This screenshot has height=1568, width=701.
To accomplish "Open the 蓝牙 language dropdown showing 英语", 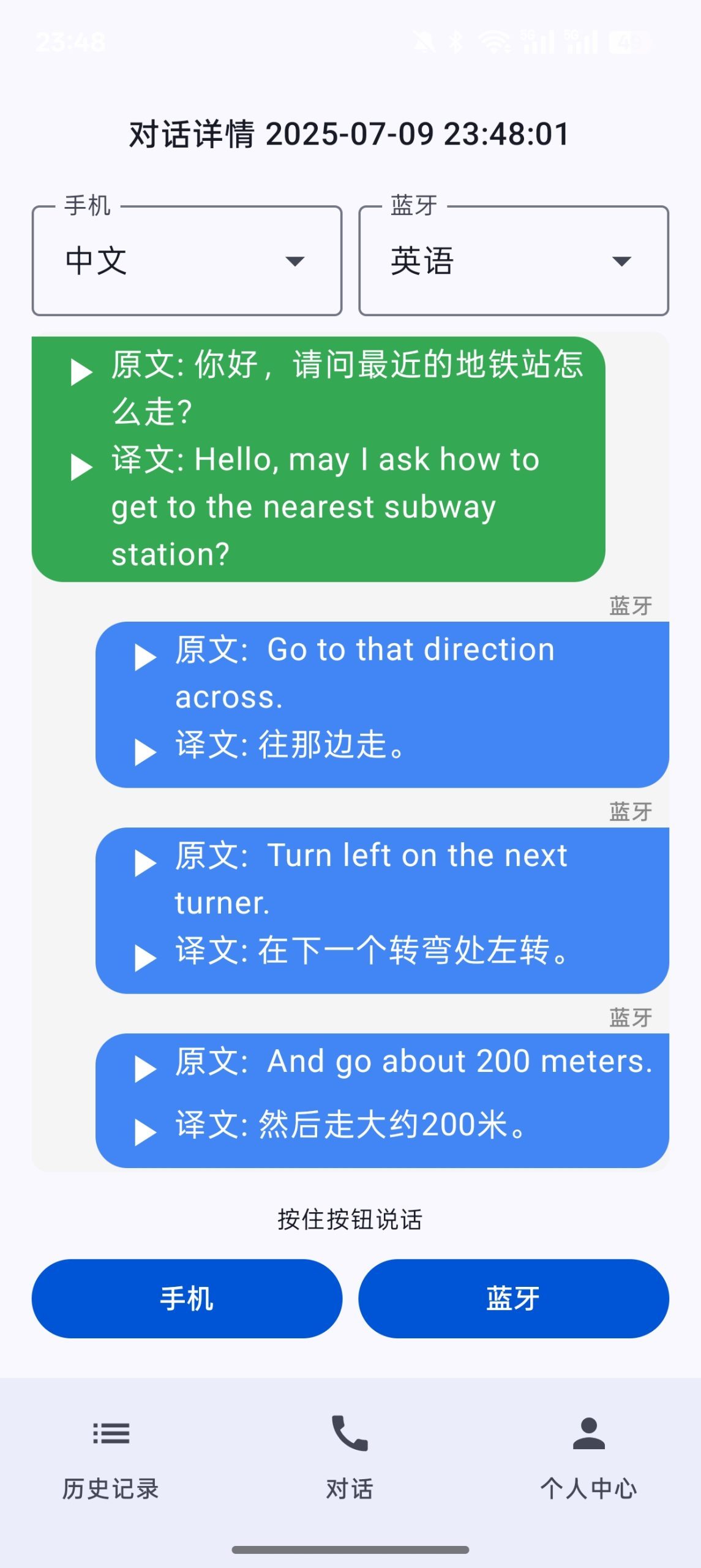I will click(514, 261).
